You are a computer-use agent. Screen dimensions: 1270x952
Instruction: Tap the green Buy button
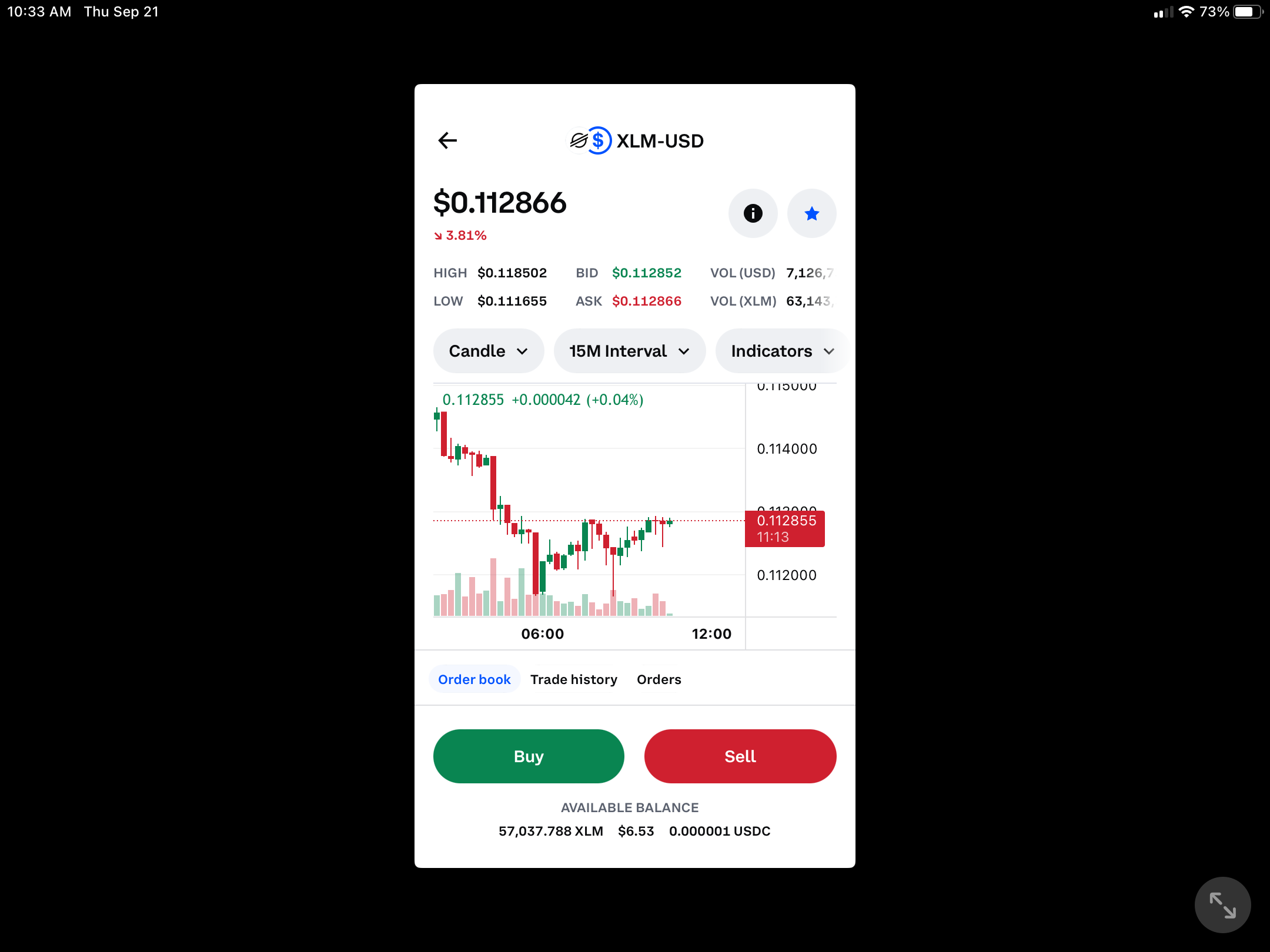point(528,756)
